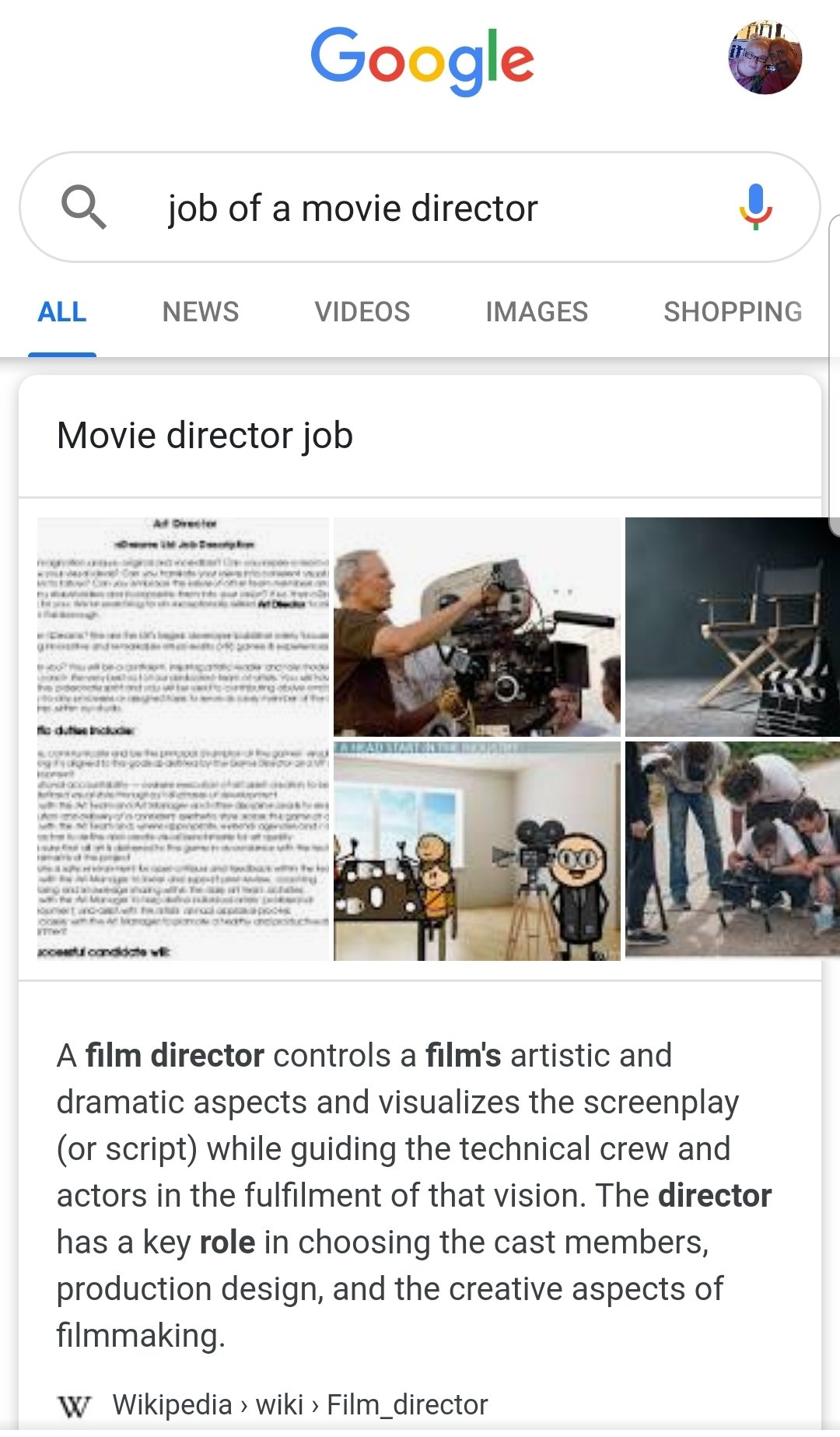Select the ALL results tab
The width and height of the screenshot is (840, 1437).
tap(62, 312)
